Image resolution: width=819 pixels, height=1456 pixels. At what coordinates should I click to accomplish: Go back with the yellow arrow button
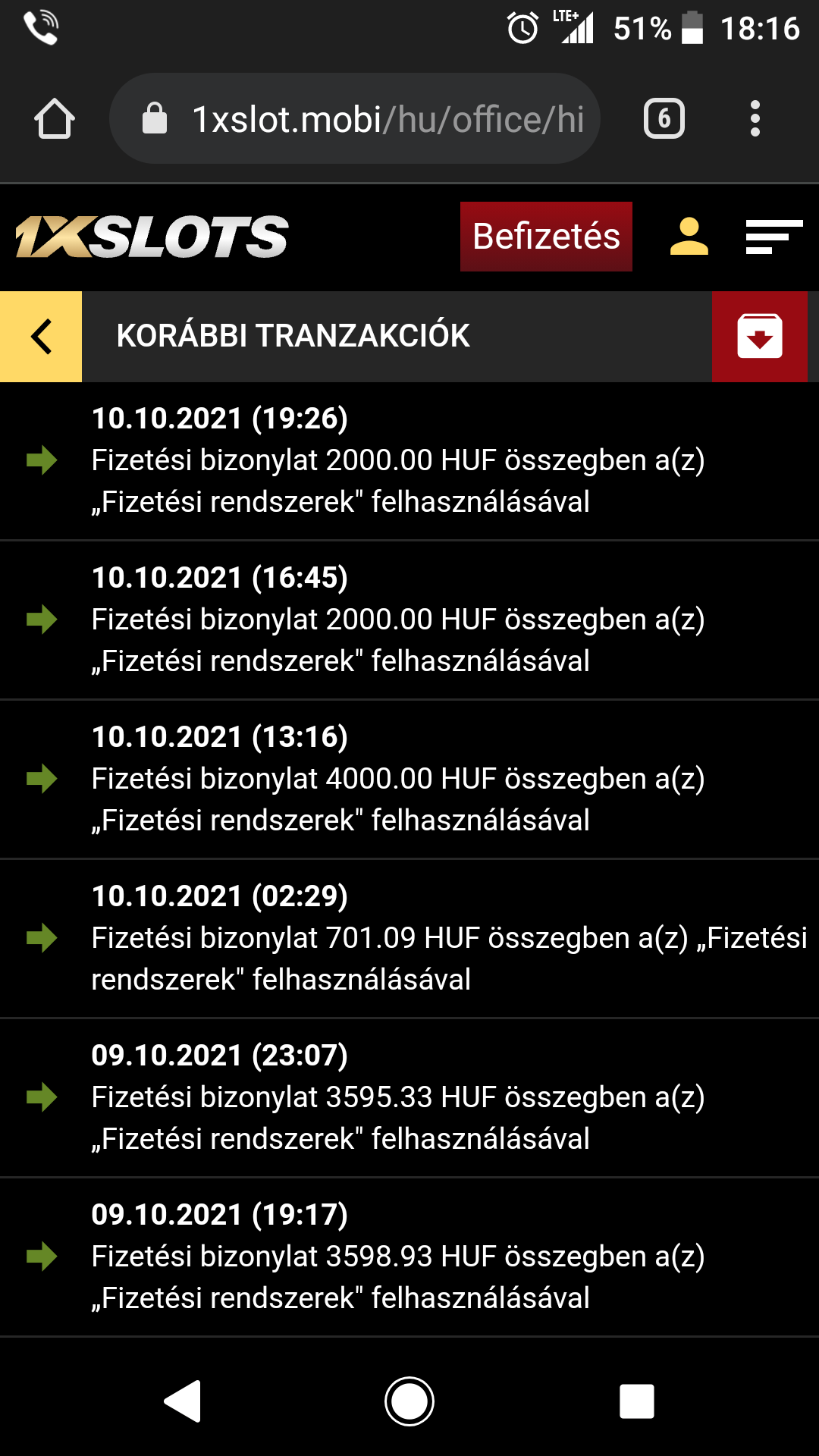[x=41, y=337]
